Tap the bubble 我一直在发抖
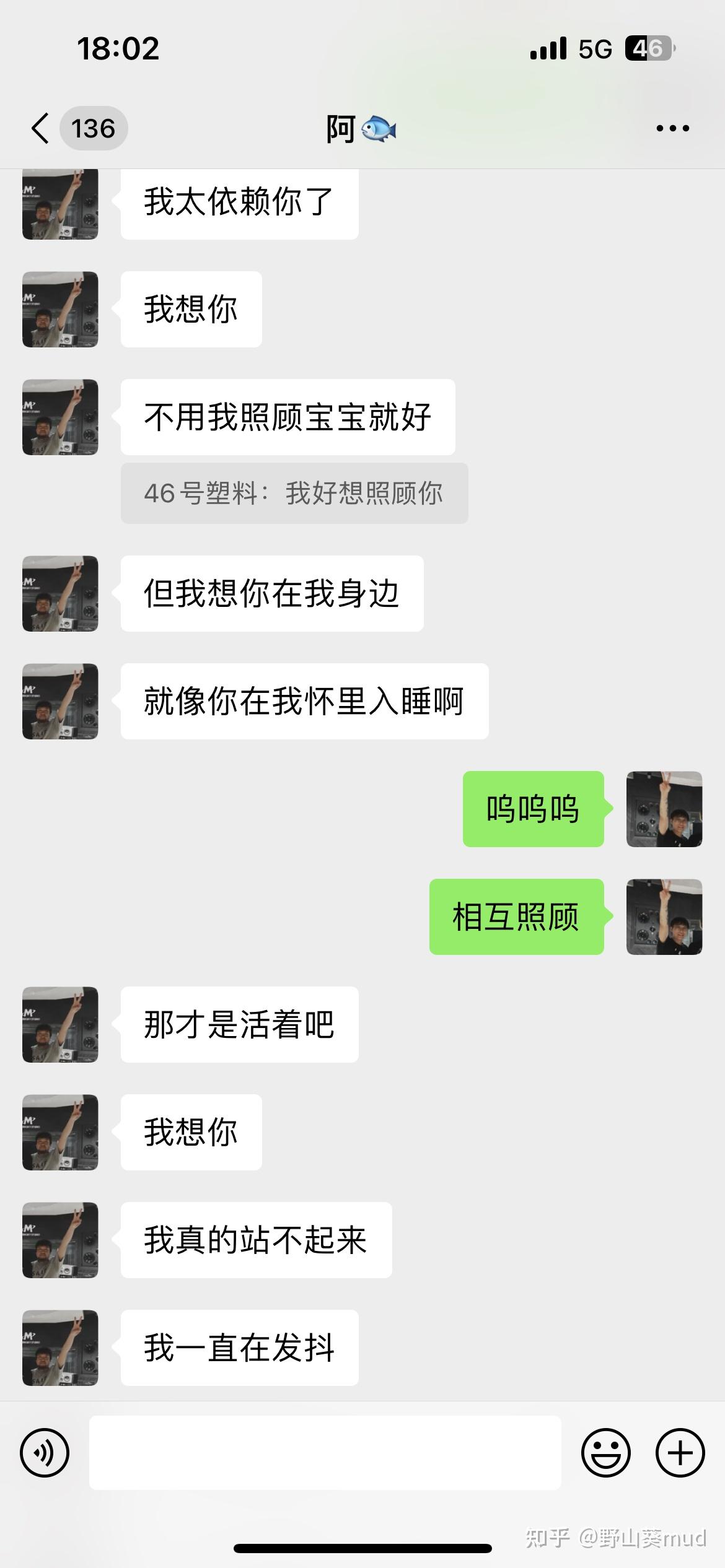This screenshot has width=725, height=1568. 239,1347
